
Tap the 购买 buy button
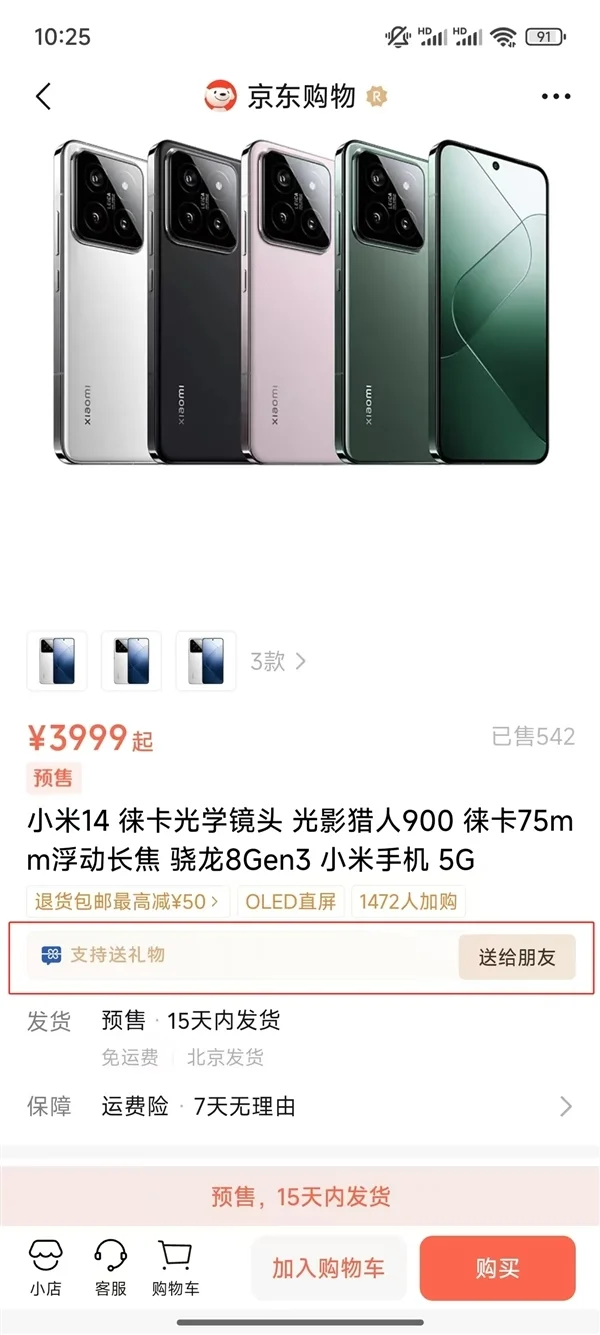tap(497, 1268)
